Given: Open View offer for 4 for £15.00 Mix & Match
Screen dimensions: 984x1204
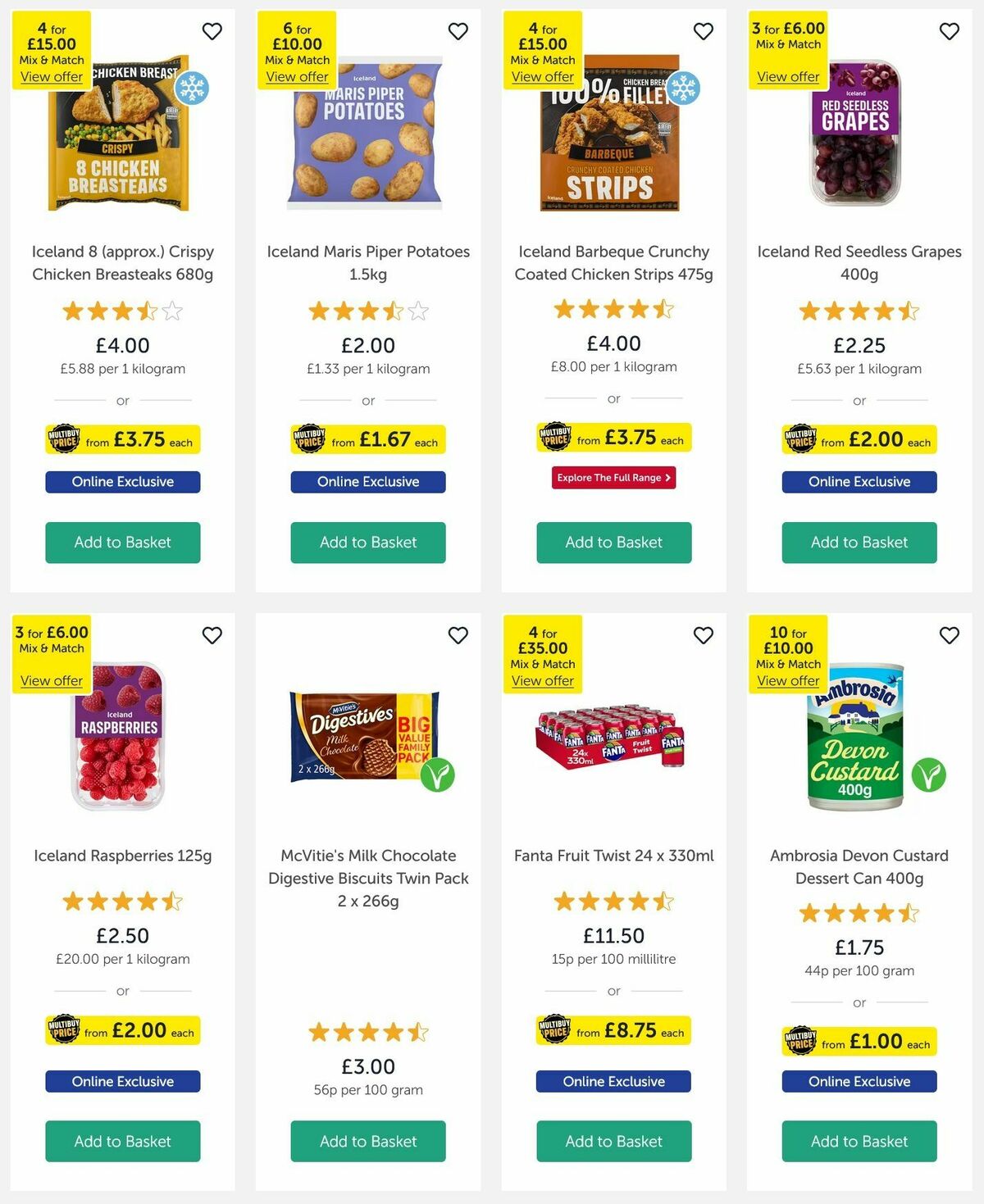Looking at the screenshot, I should (x=51, y=76).
